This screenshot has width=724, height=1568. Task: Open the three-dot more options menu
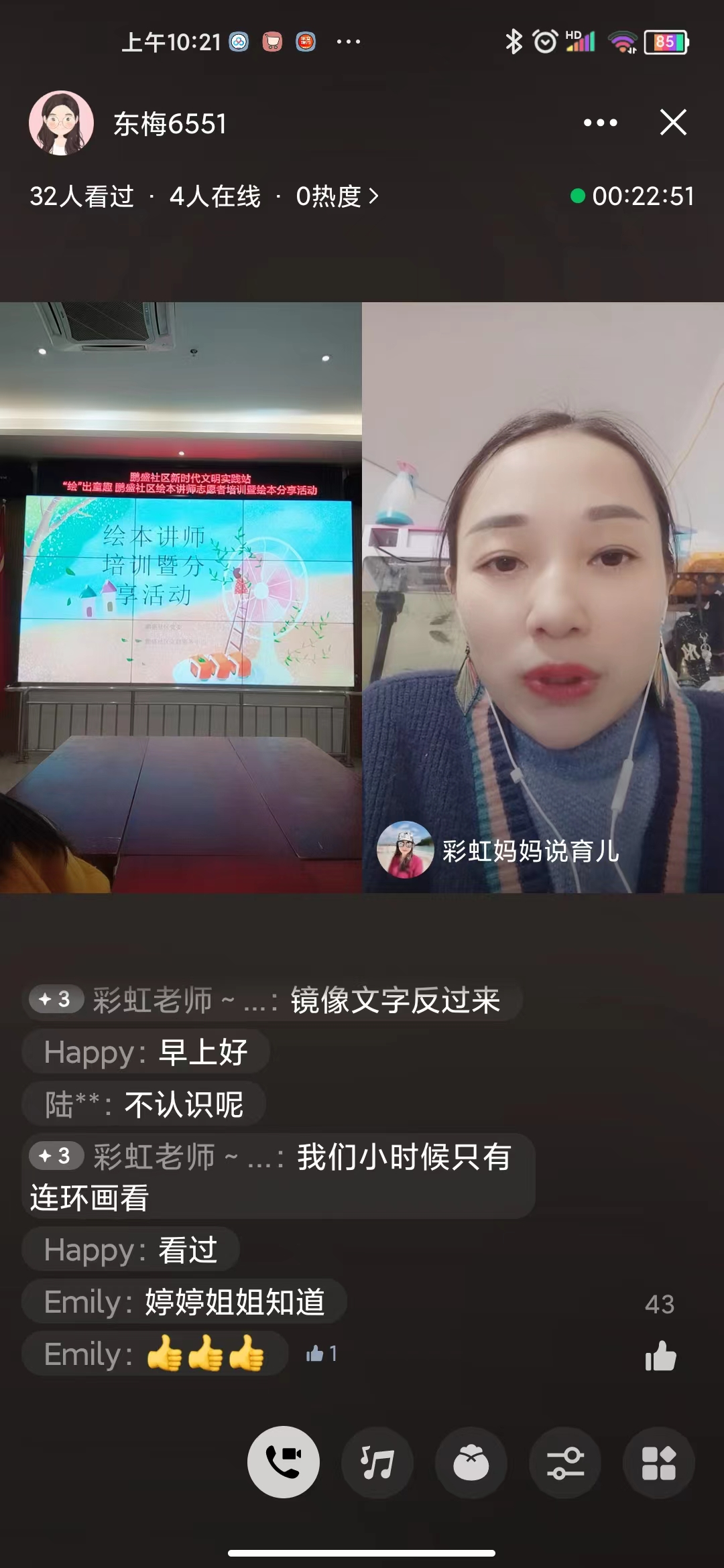point(600,123)
